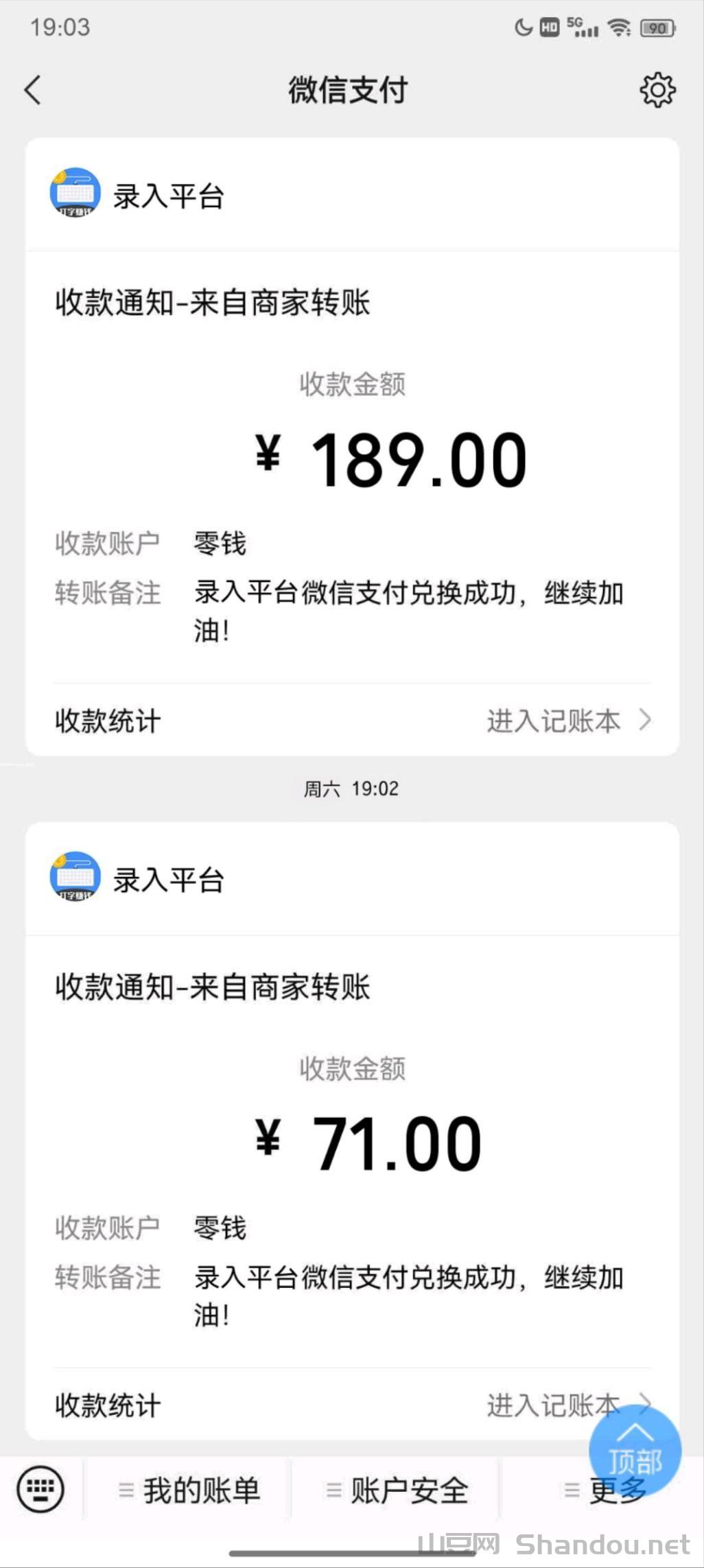Switch to keyboard input mode
This screenshot has height=1568, width=704.
click(x=40, y=1488)
